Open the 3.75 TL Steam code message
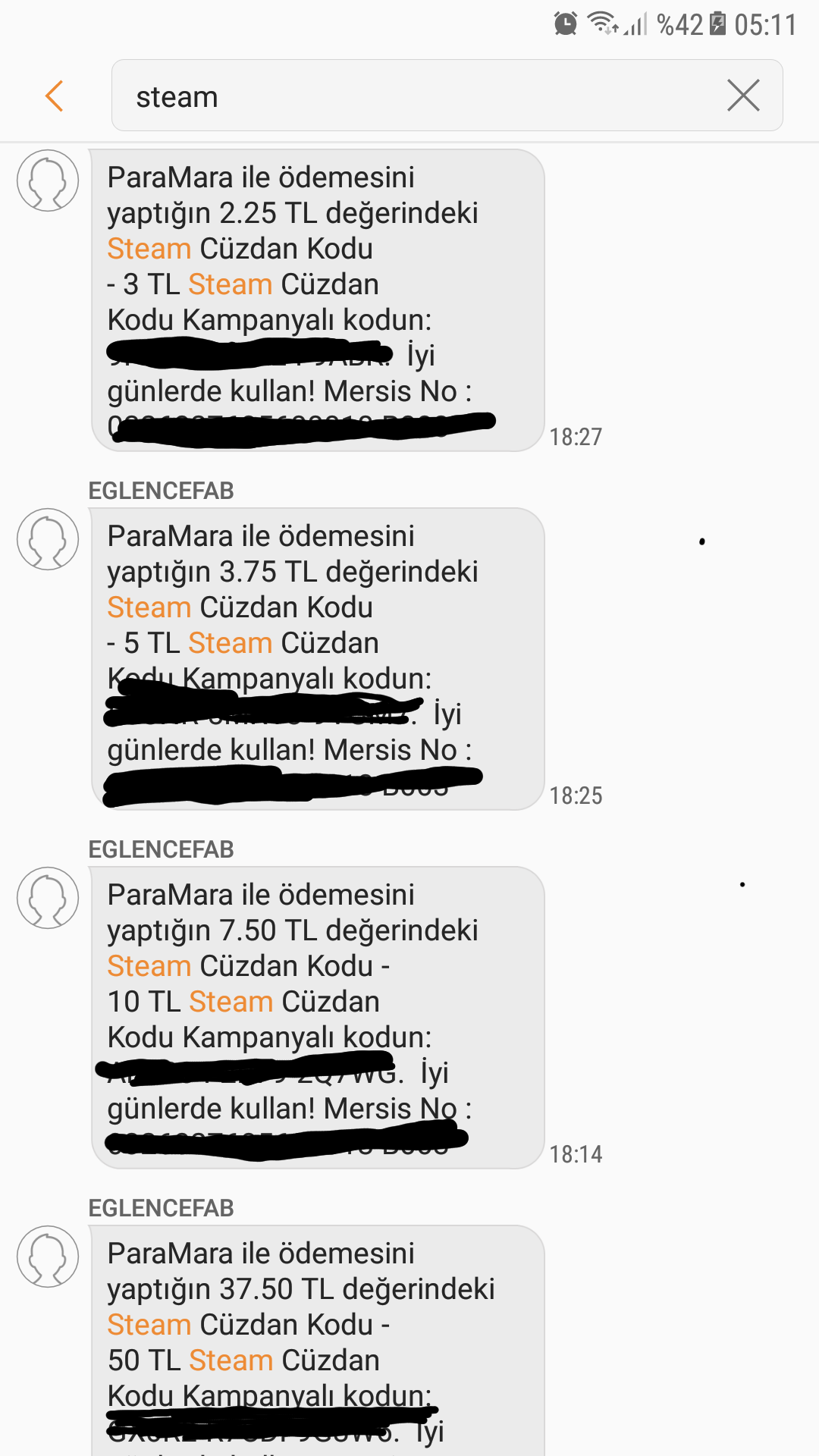 [x=318, y=658]
